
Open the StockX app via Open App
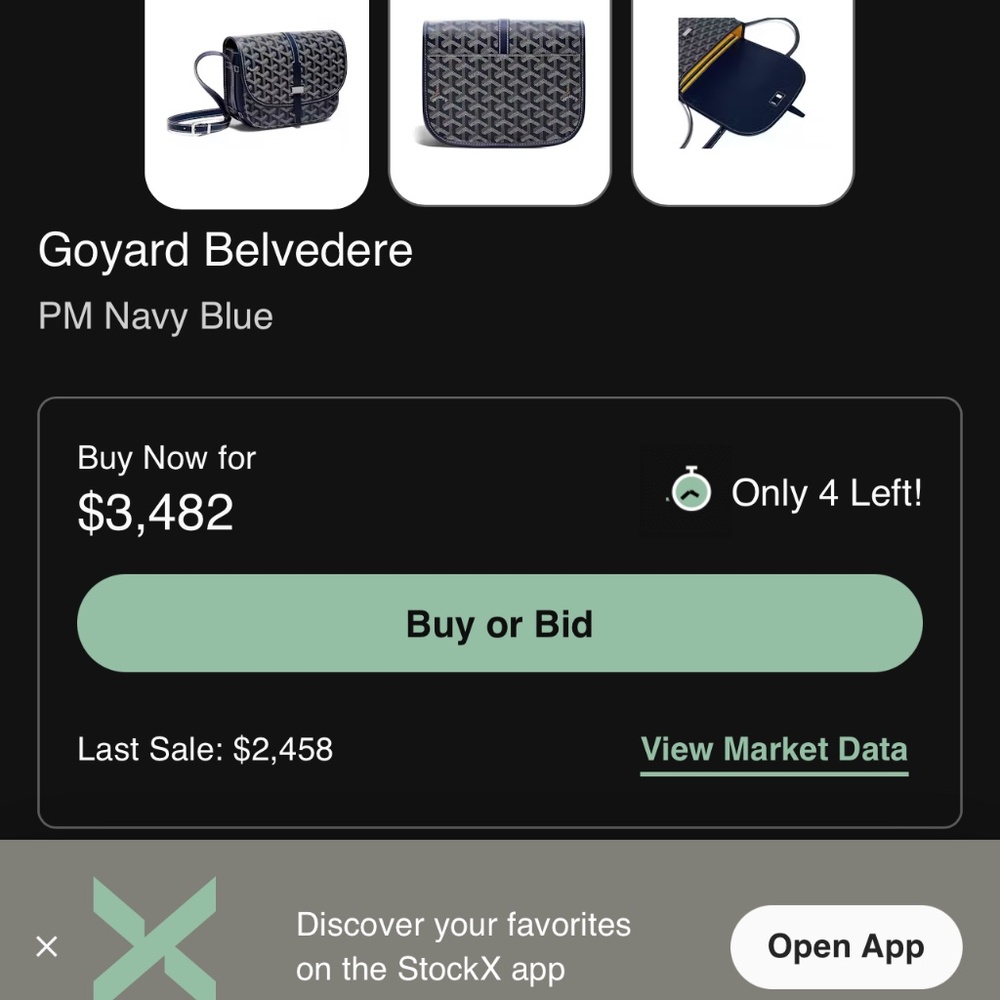click(x=846, y=946)
